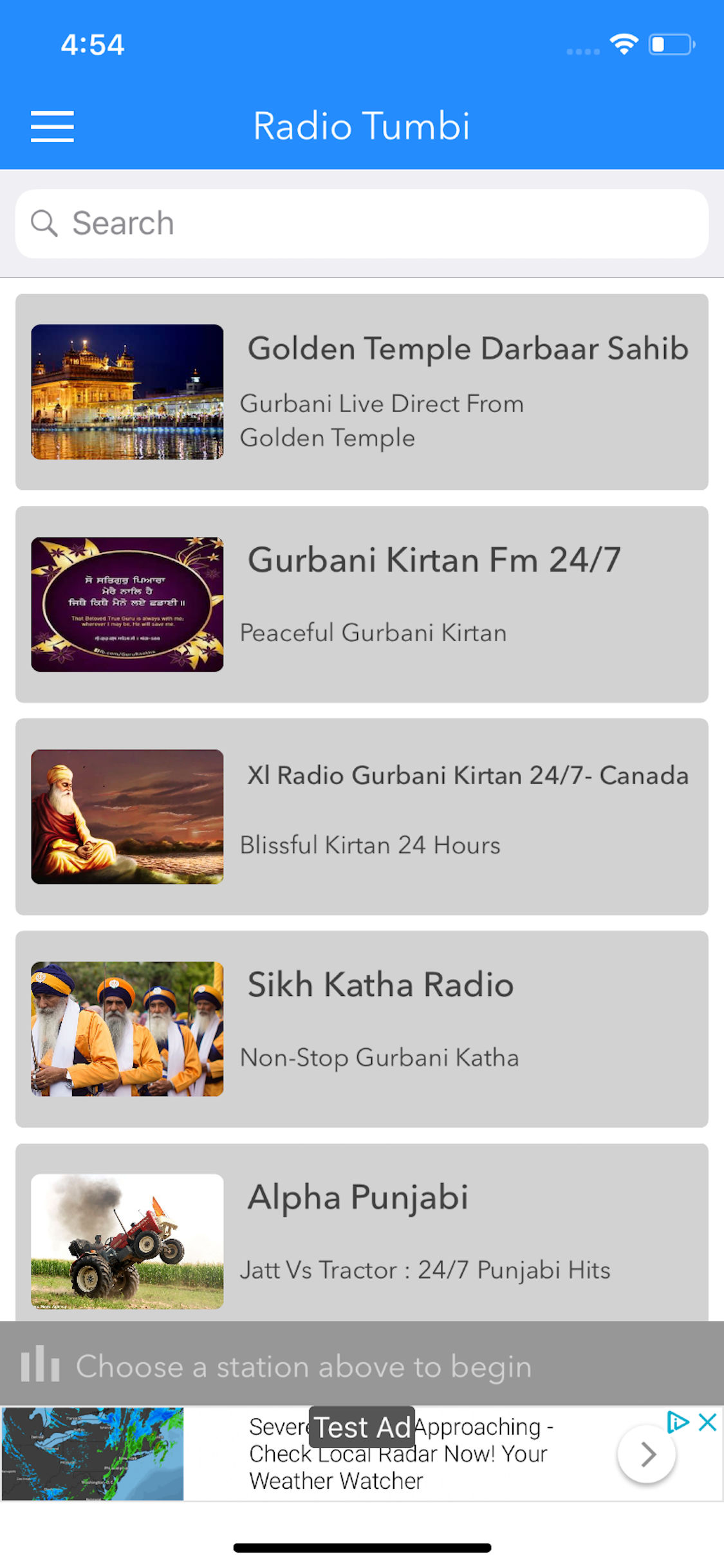Open Xl Radio Gurbani Kirtan 24/7- Canada
The height and width of the screenshot is (1568, 724).
click(x=362, y=817)
